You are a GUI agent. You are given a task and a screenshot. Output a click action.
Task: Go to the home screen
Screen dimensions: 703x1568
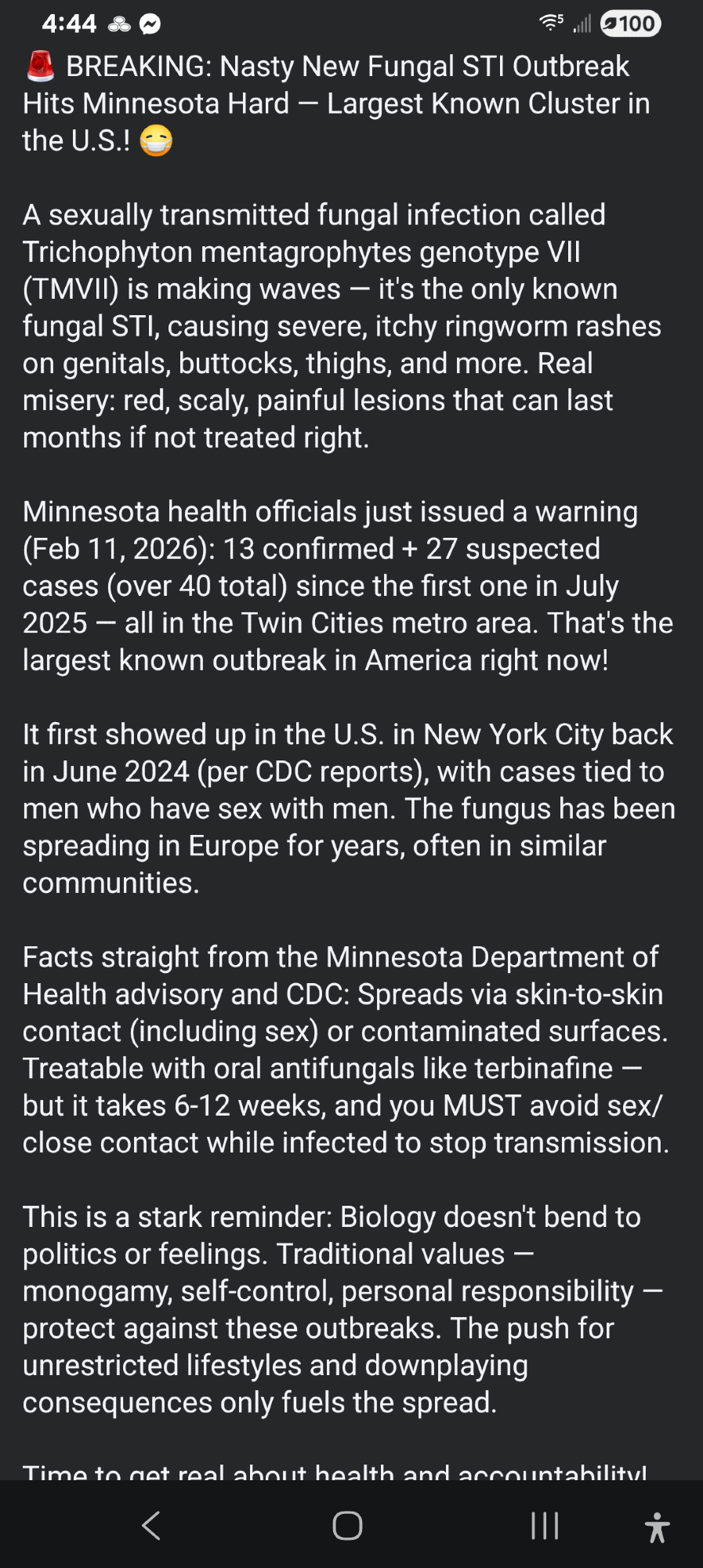(x=347, y=1526)
